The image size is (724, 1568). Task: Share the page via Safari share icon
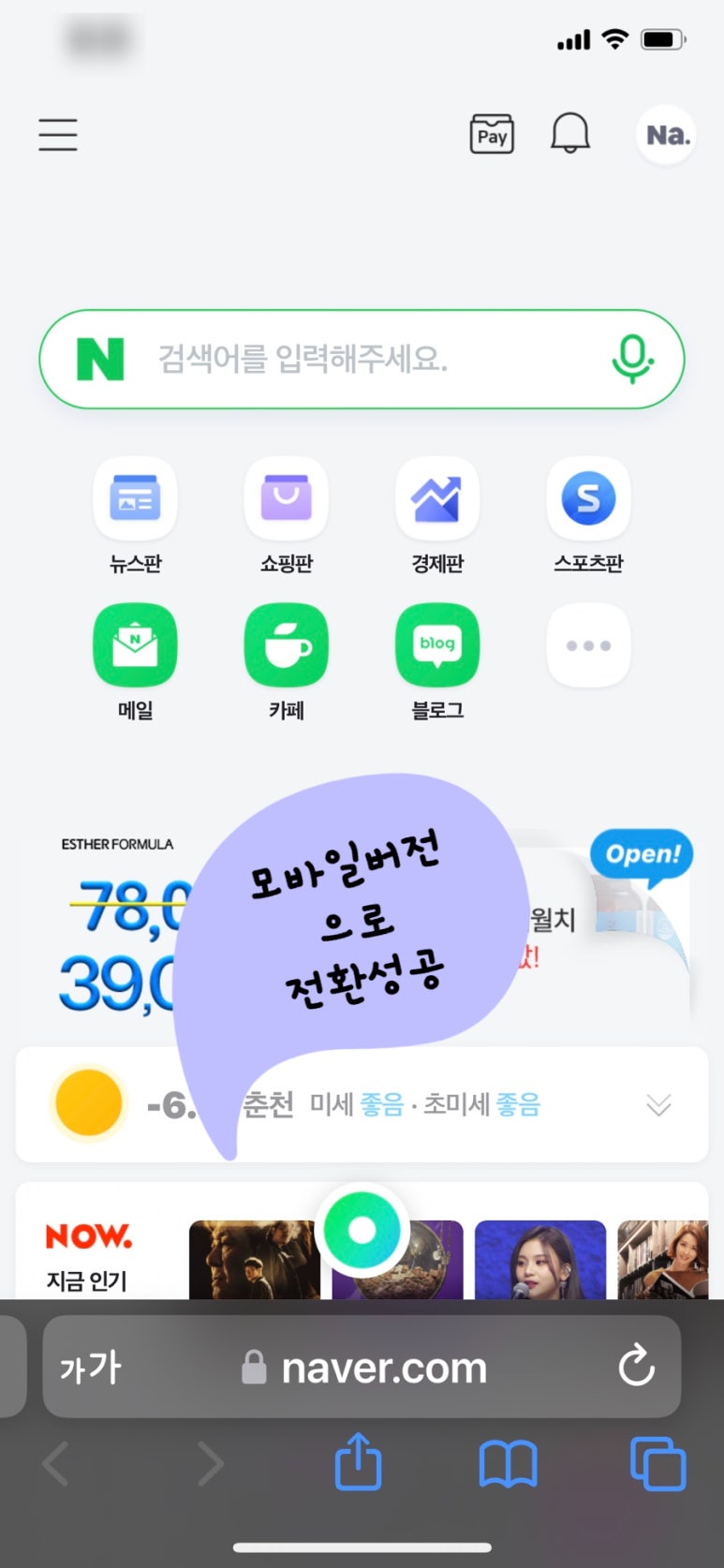(359, 1461)
